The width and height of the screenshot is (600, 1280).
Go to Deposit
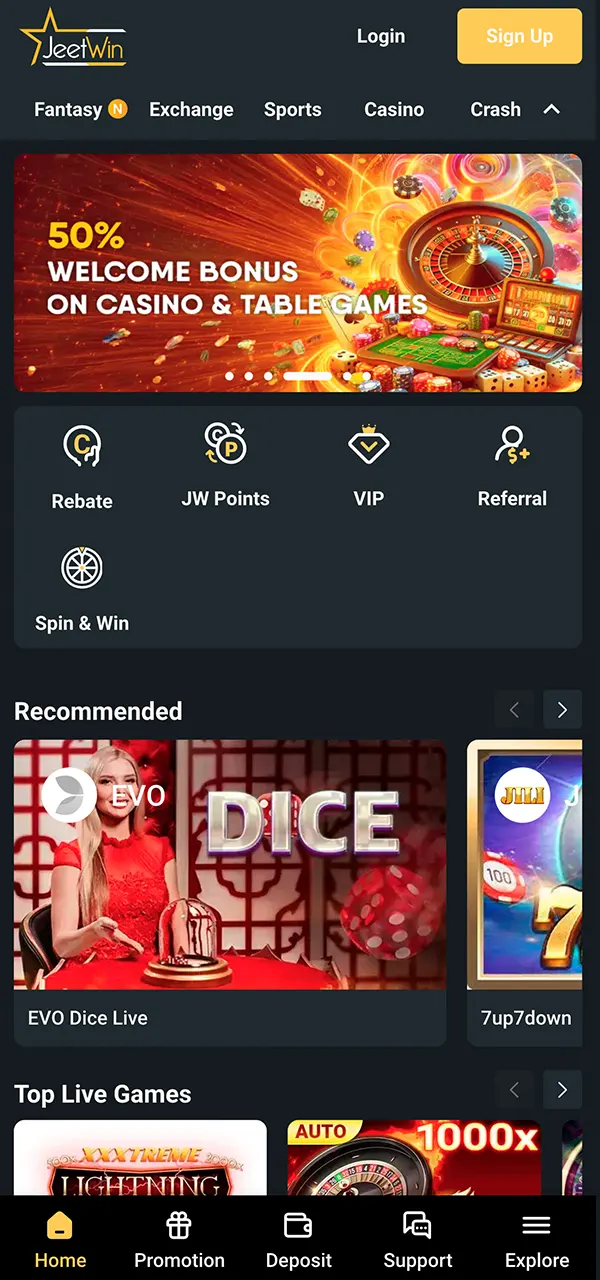tap(298, 1240)
